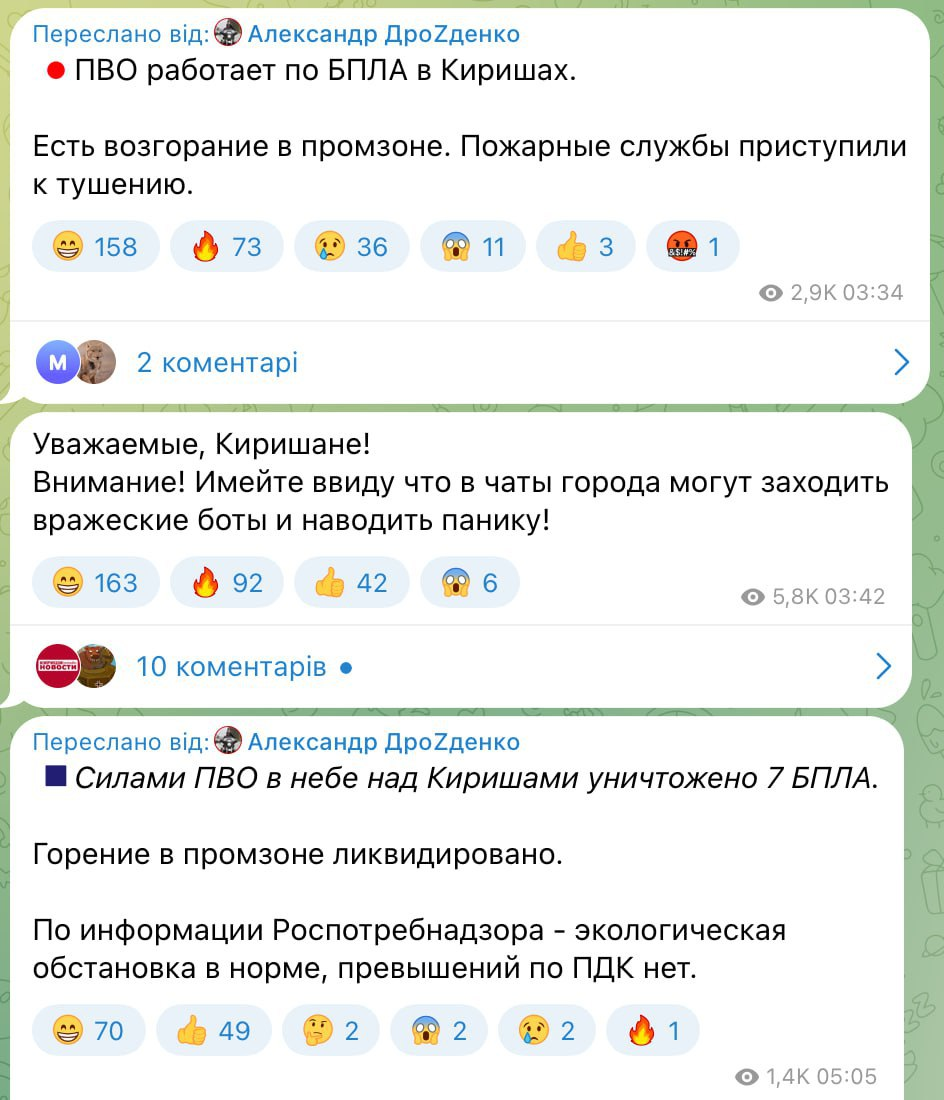Open forwarded source above the 7 БПЛА post
Screen dimensions: 944x1100
[x=383, y=741]
